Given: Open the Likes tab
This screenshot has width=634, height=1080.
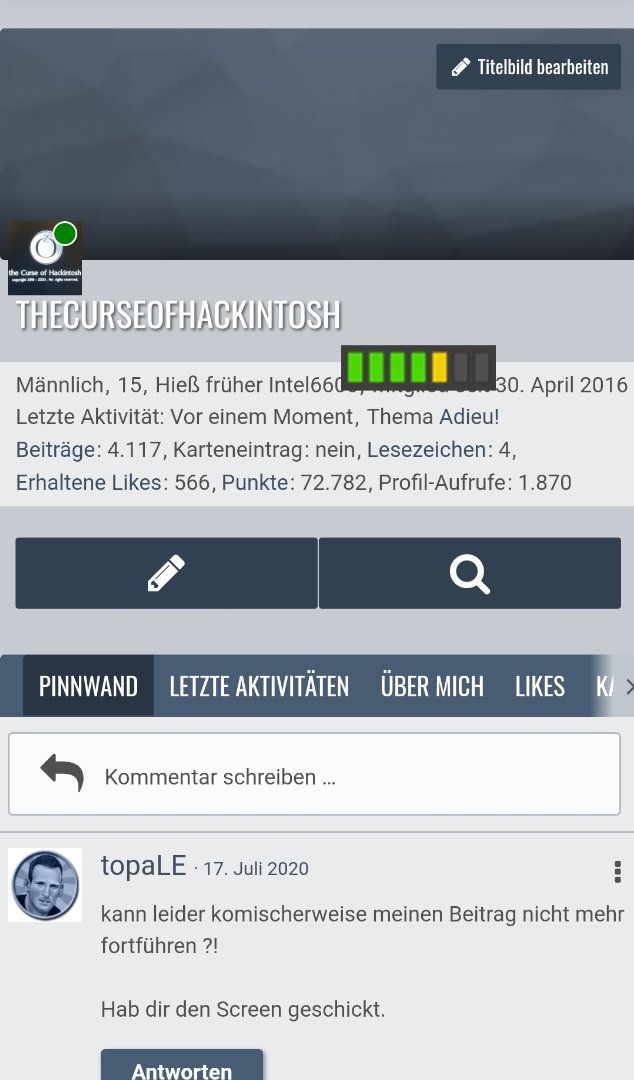Looking at the screenshot, I should pyautogui.click(x=539, y=686).
